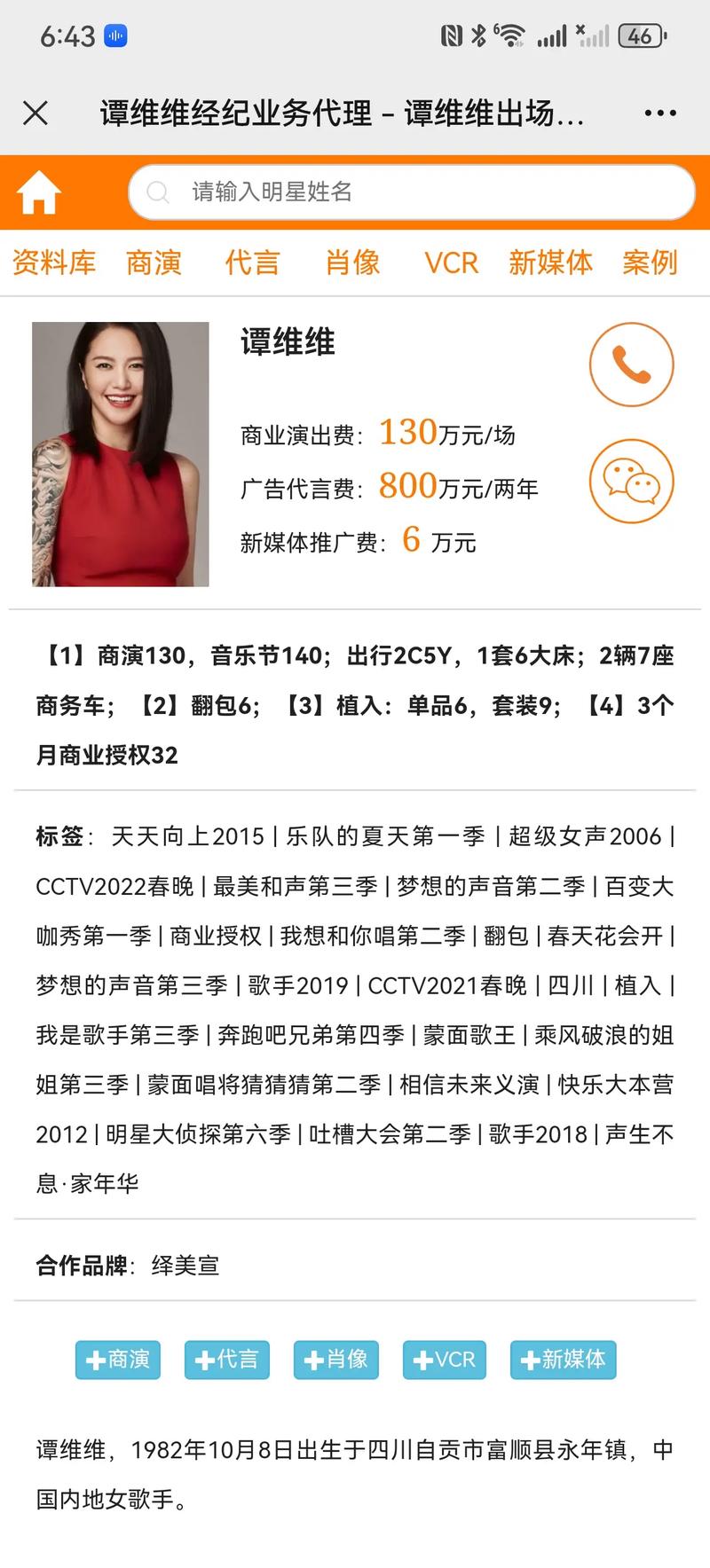
Task: Close the webpage with the X icon
Action: (35, 114)
